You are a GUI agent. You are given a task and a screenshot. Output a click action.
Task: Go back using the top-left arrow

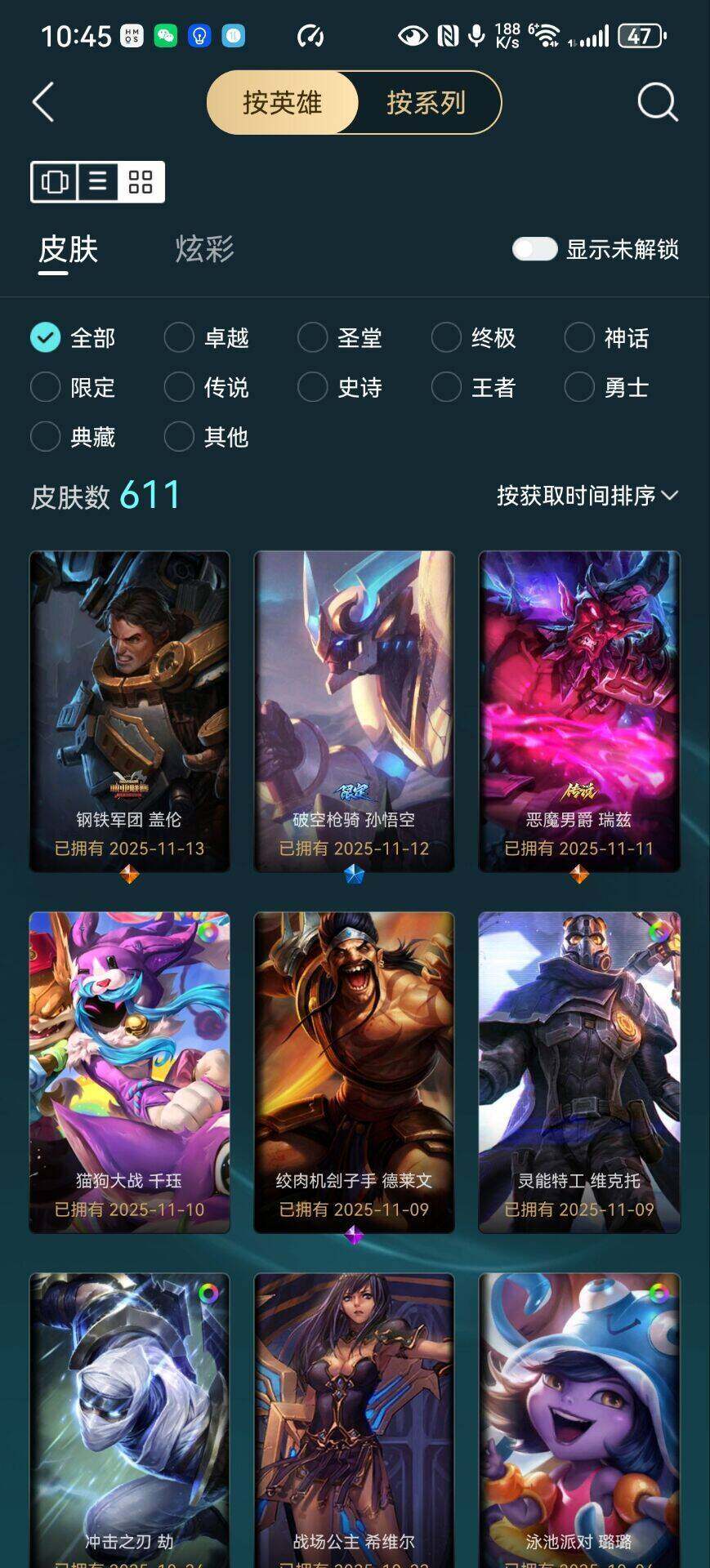pyautogui.click(x=43, y=103)
